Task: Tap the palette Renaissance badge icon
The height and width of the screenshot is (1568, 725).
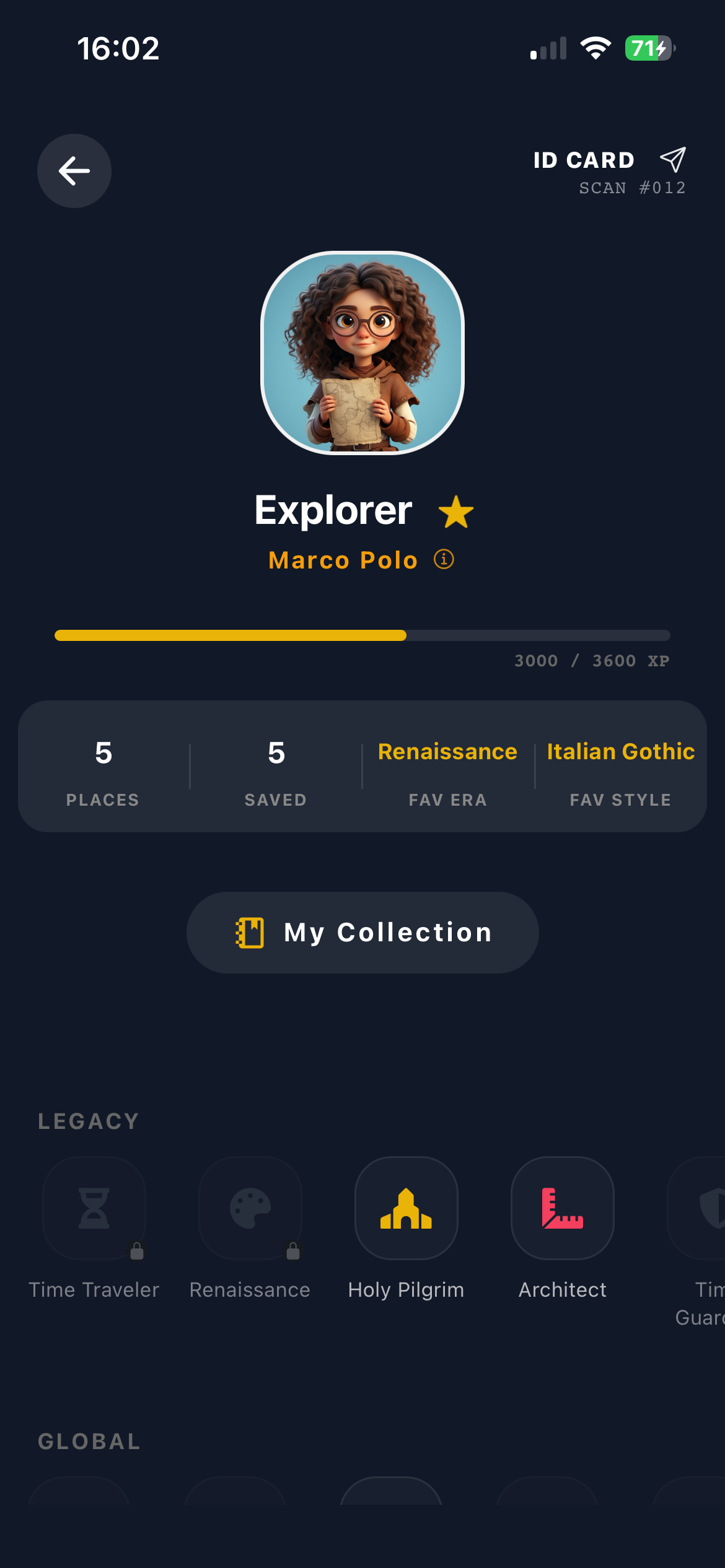Action: (250, 1208)
